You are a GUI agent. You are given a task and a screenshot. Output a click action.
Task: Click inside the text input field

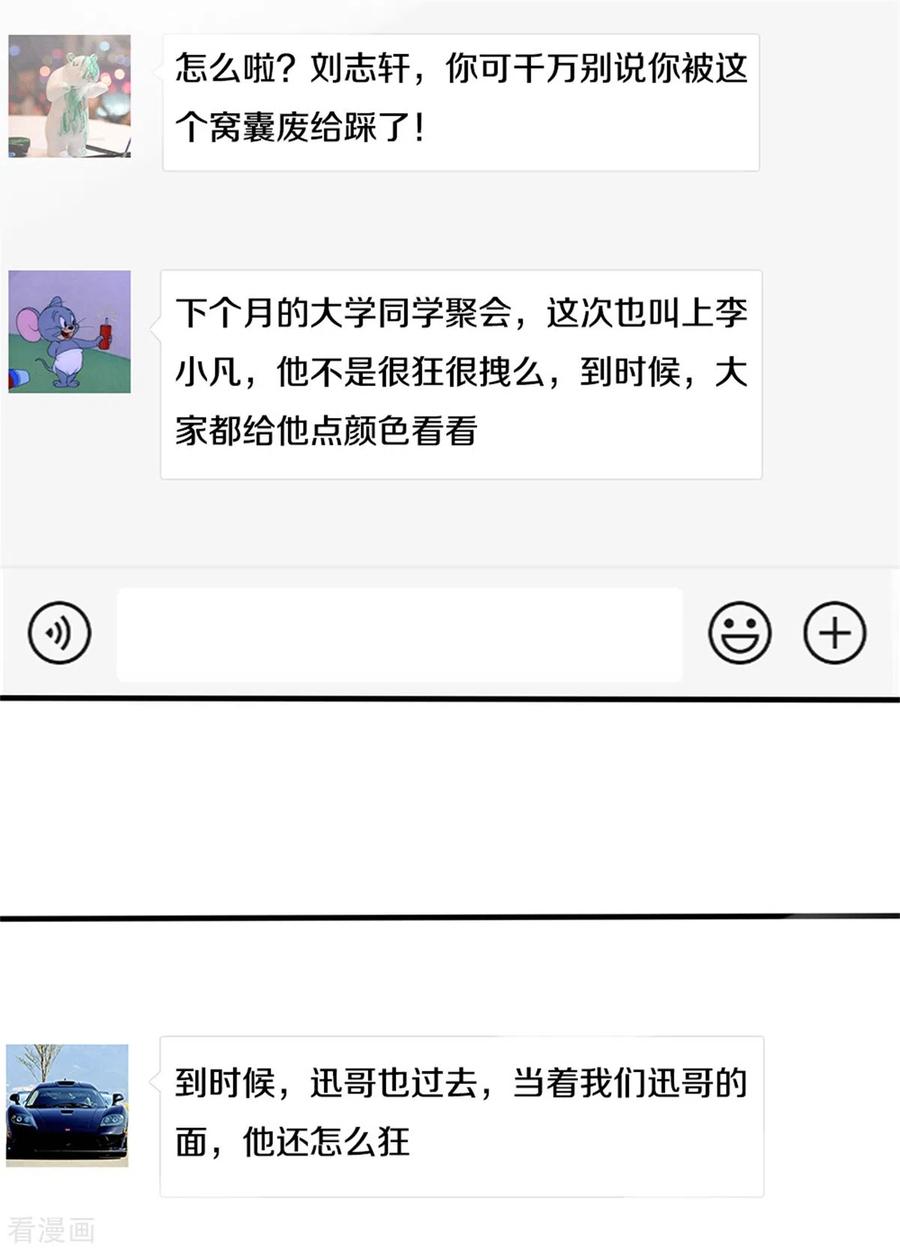[398, 632]
